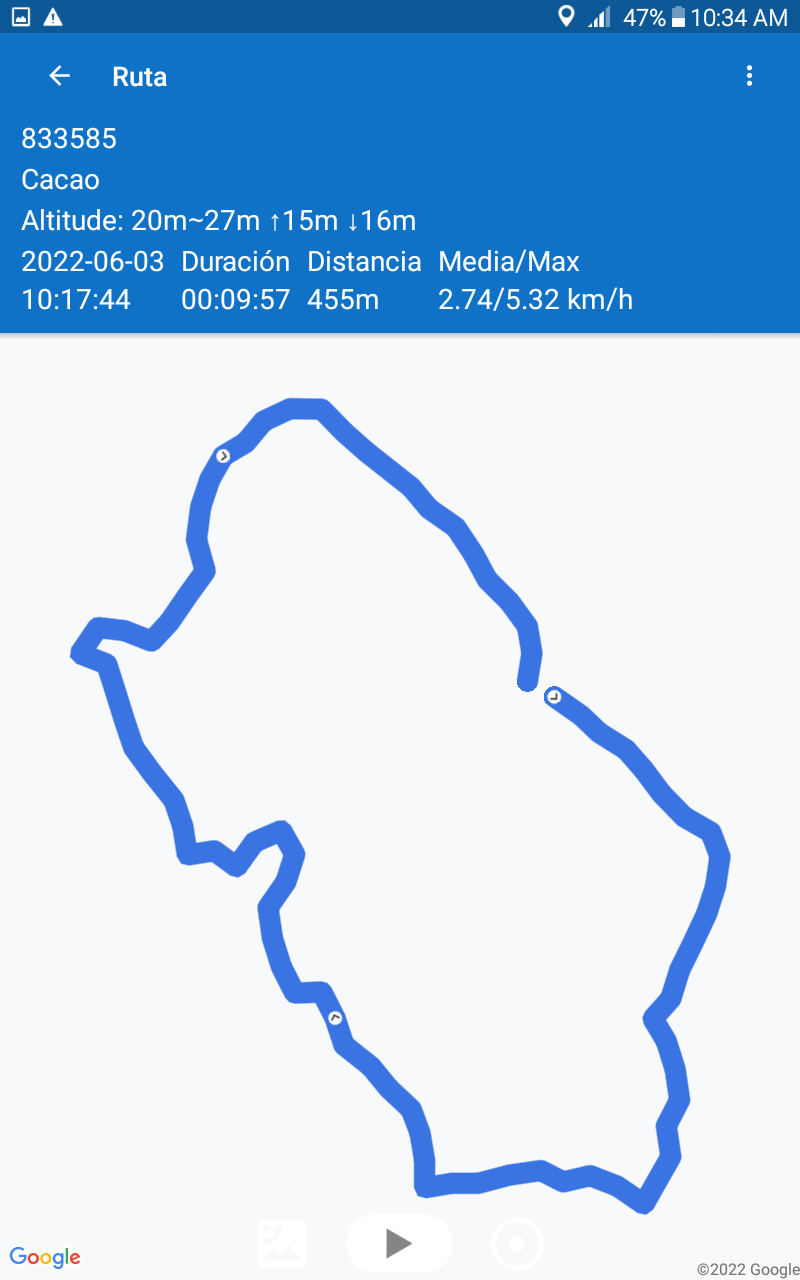Image resolution: width=800 pixels, height=1280 pixels.
Task: Go back from the Ruta screen
Action: click(60, 76)
